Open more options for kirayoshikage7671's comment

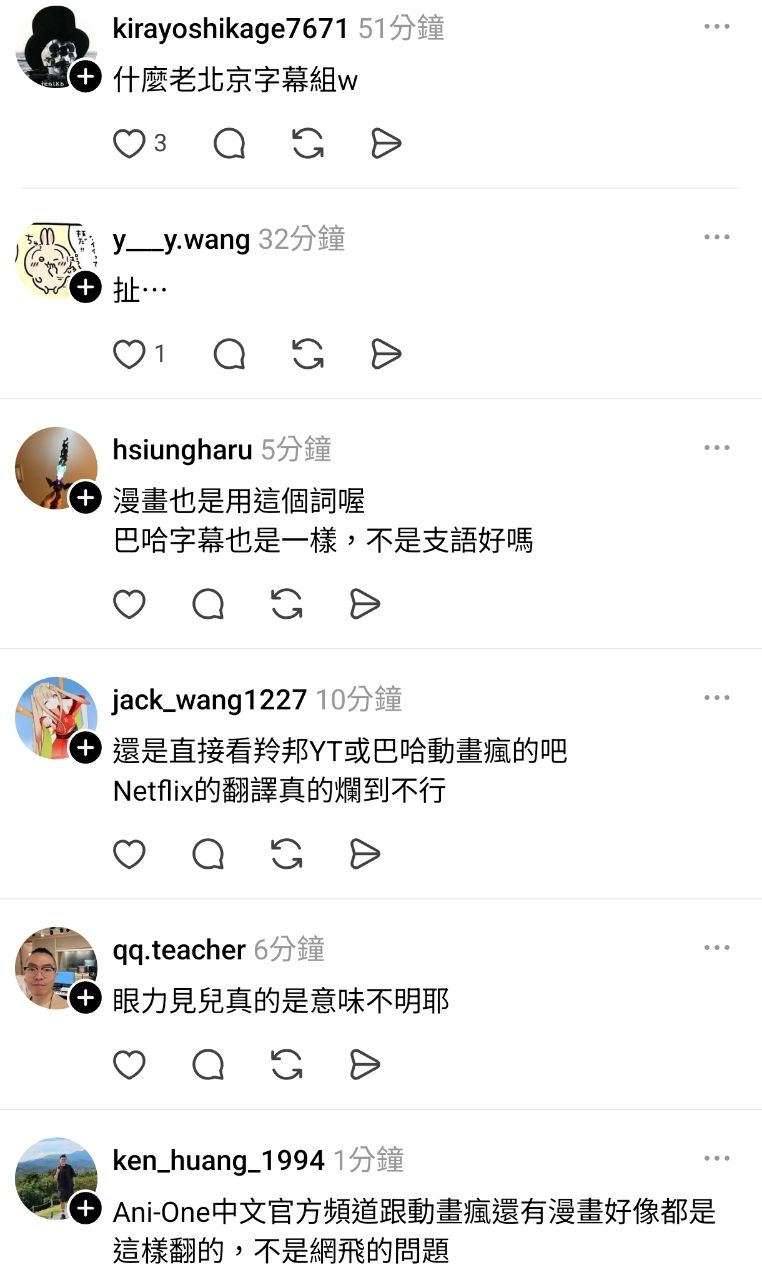(717, 27)
